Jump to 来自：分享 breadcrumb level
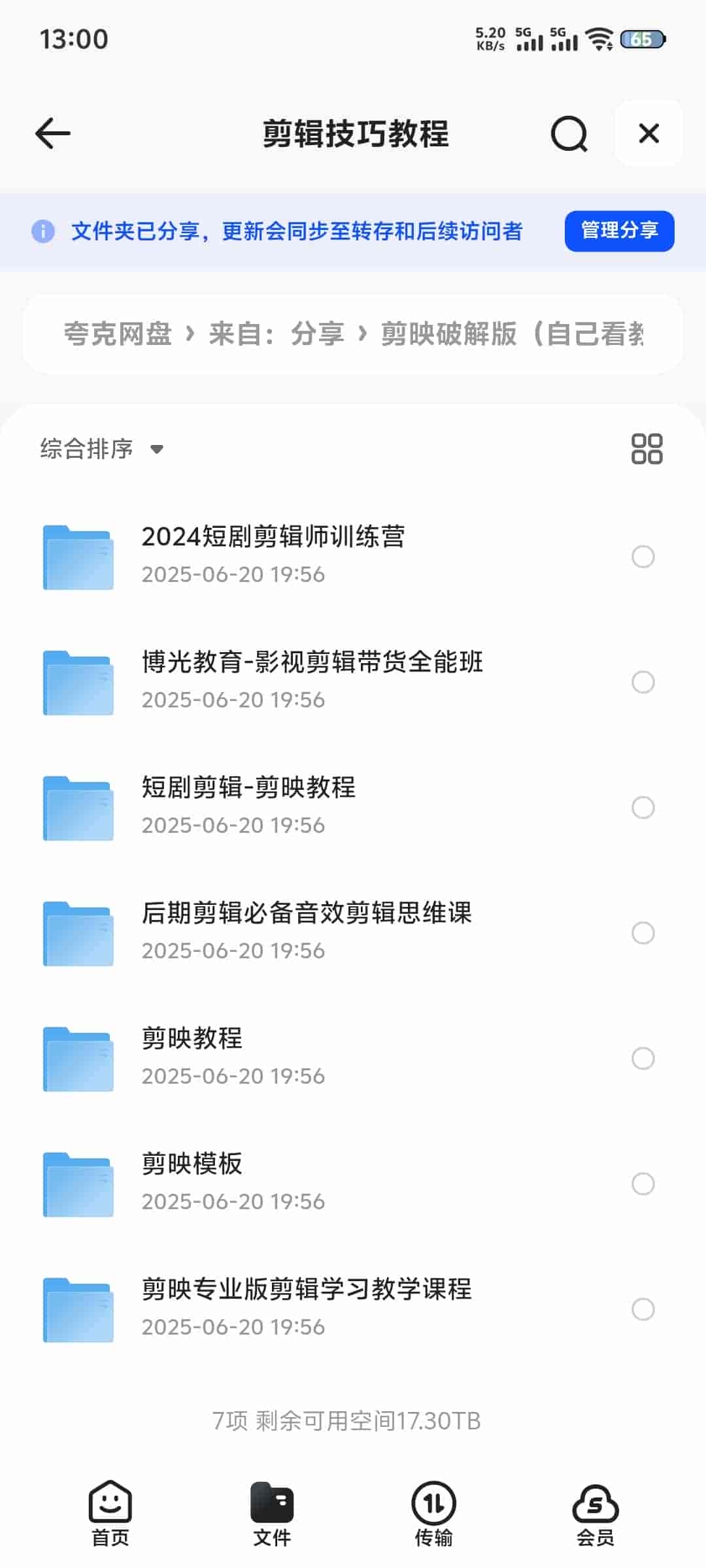 click(x=276, y=334)
